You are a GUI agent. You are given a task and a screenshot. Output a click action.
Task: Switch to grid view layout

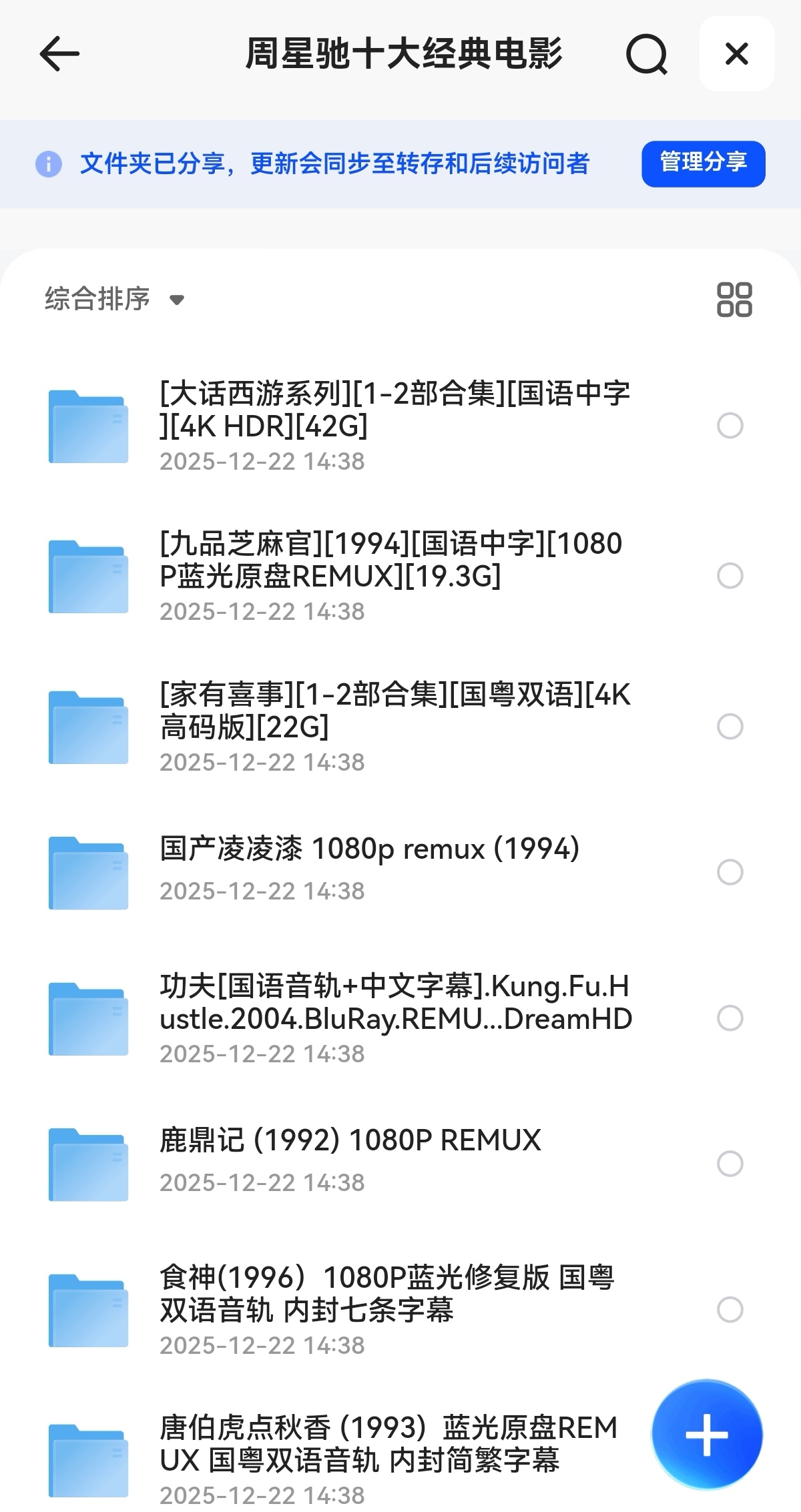[734, 299]
